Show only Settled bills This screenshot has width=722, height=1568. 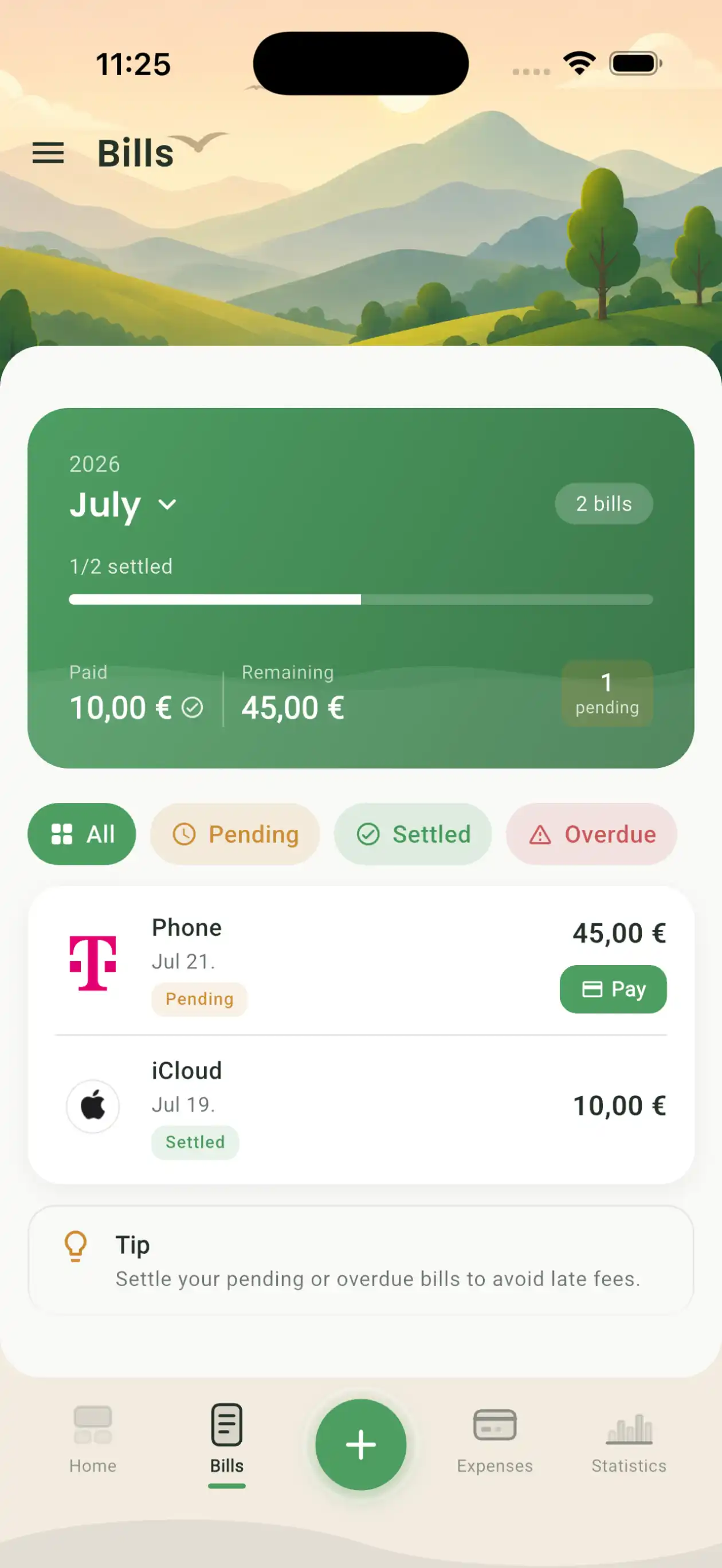413,834
